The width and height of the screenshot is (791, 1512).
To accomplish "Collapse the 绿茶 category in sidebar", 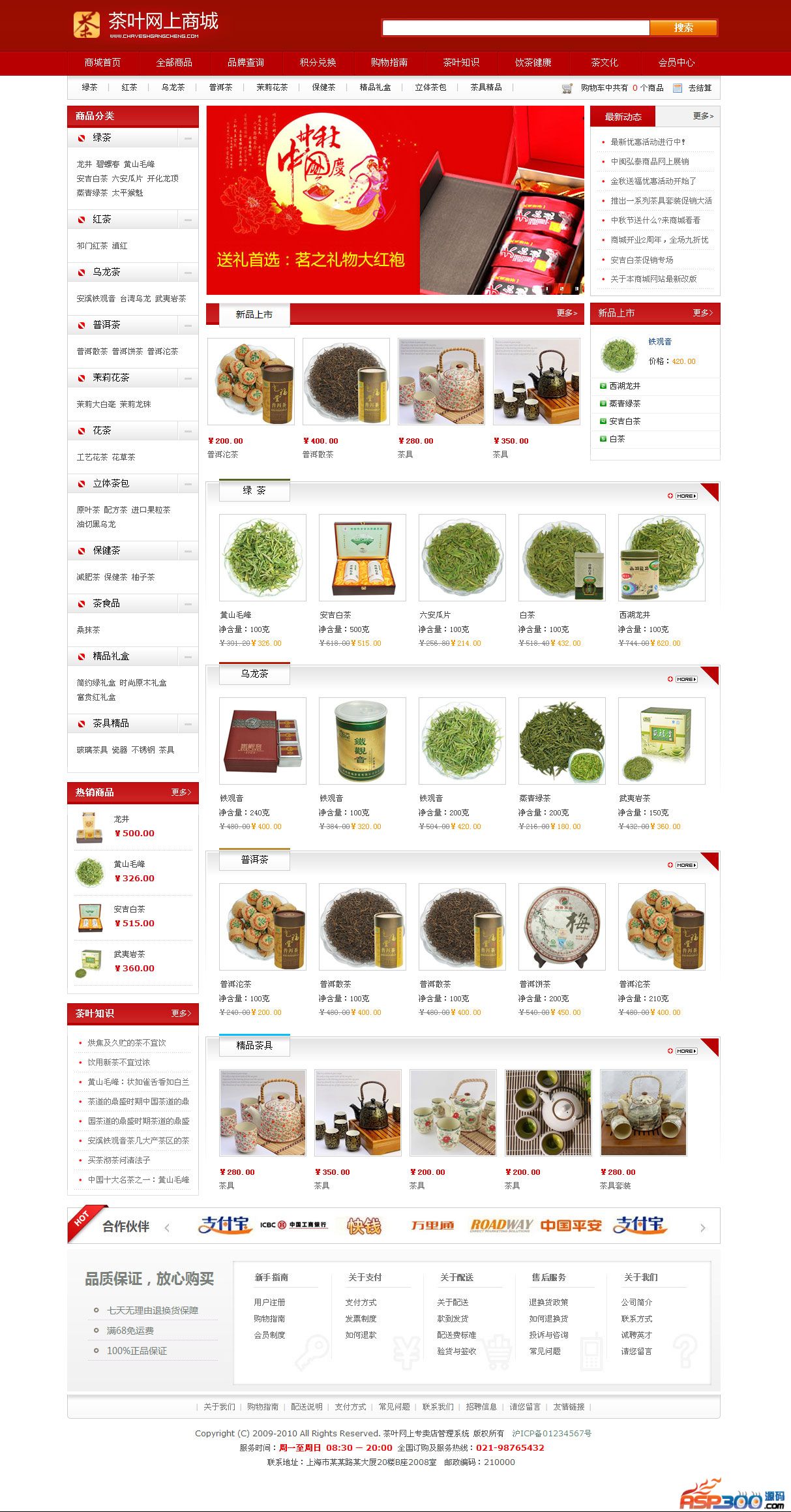I will tap(188, 138).
